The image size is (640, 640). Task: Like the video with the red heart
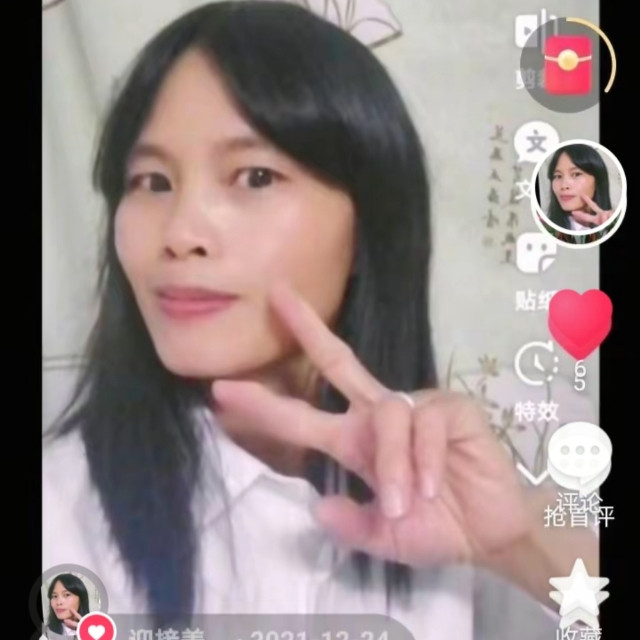click(x=580, y=322)
